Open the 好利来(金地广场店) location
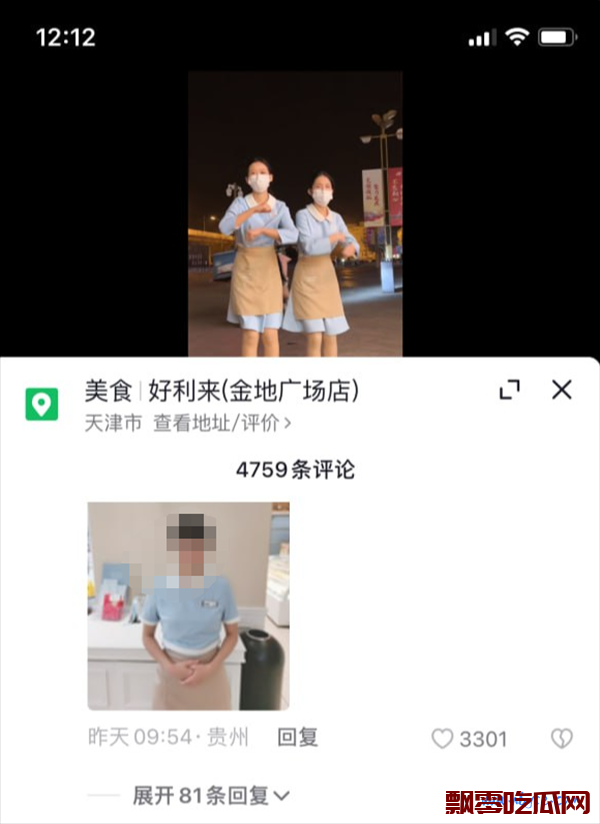This screenshot has width=600, height=824. (254, 391)
